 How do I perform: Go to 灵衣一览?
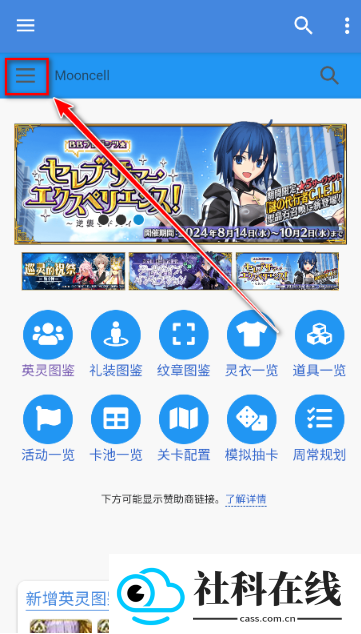point(251,344)
